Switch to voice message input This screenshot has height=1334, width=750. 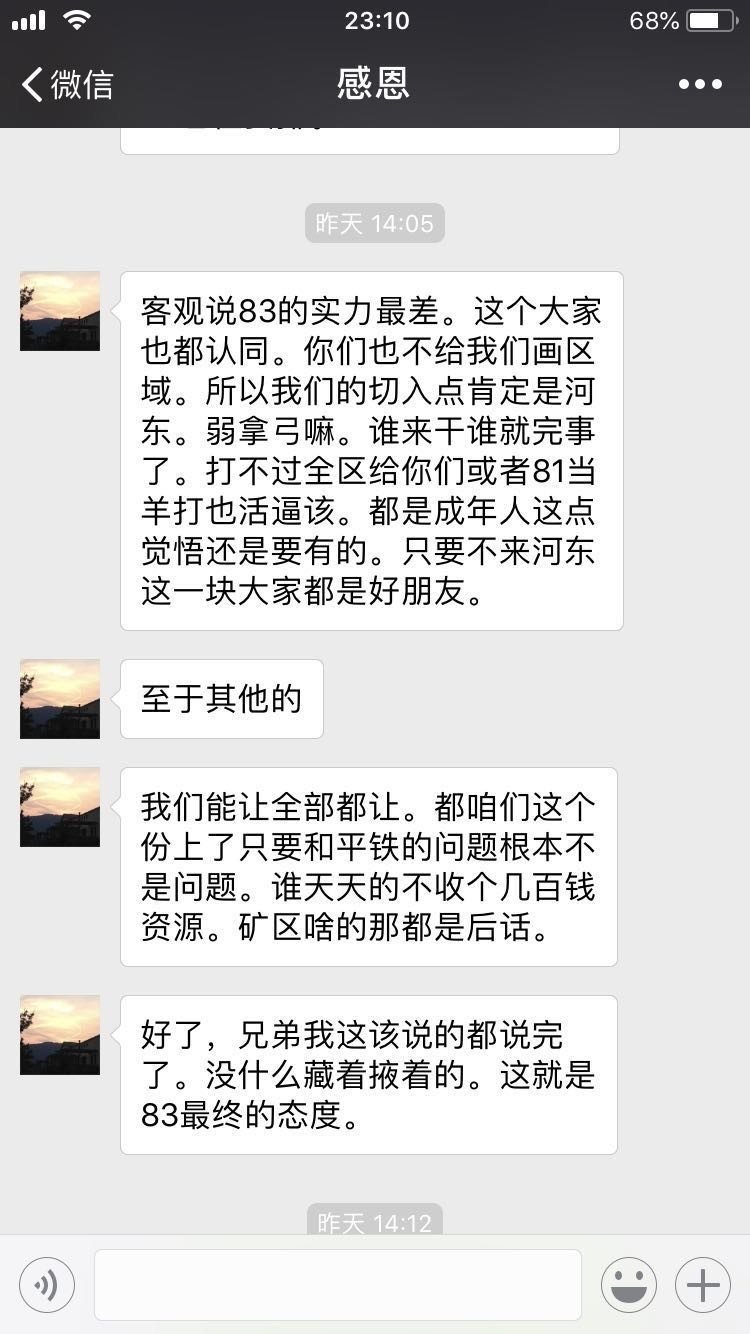point(47,1285)
